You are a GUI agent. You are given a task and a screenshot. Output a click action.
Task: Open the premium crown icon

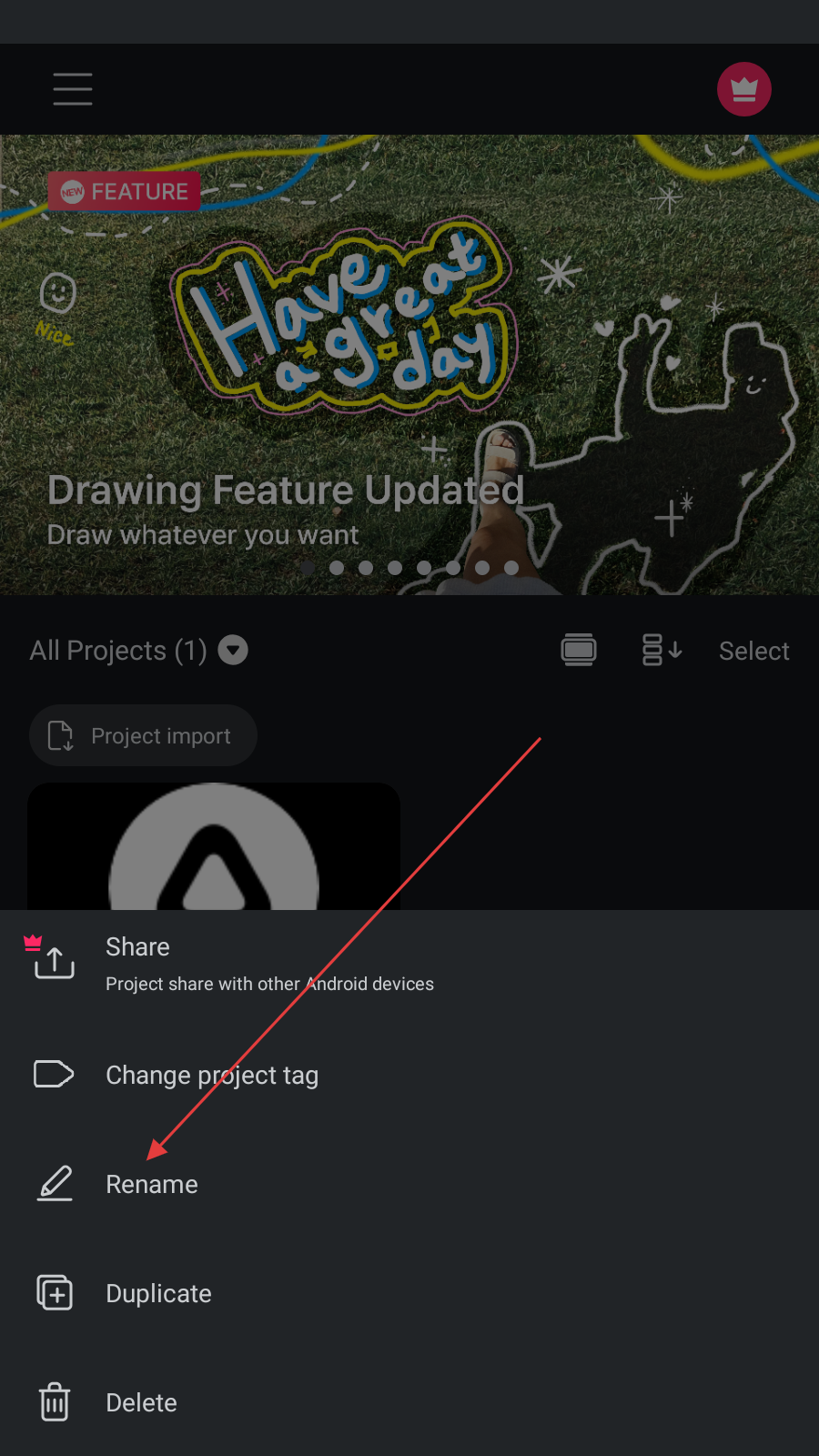coord(743,89)
